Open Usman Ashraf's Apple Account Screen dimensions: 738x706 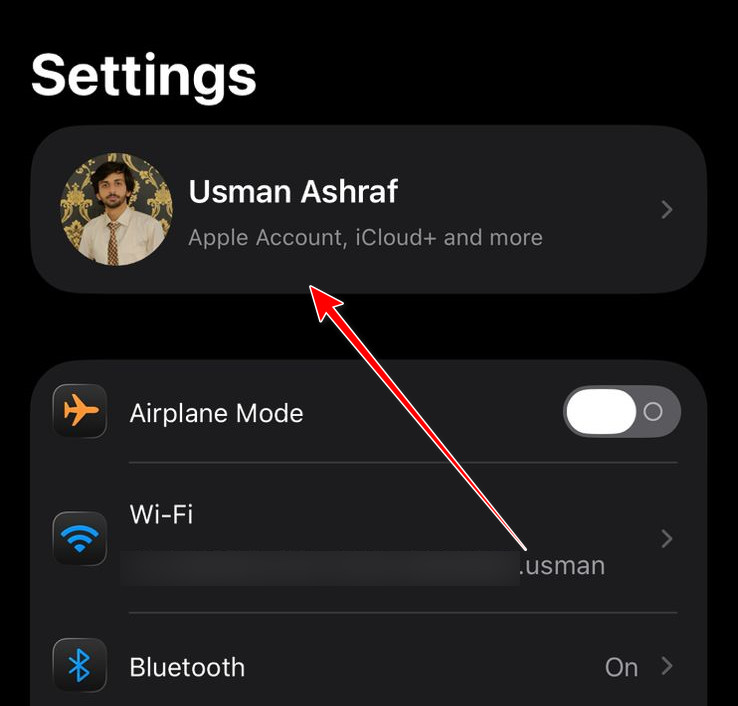368,210
